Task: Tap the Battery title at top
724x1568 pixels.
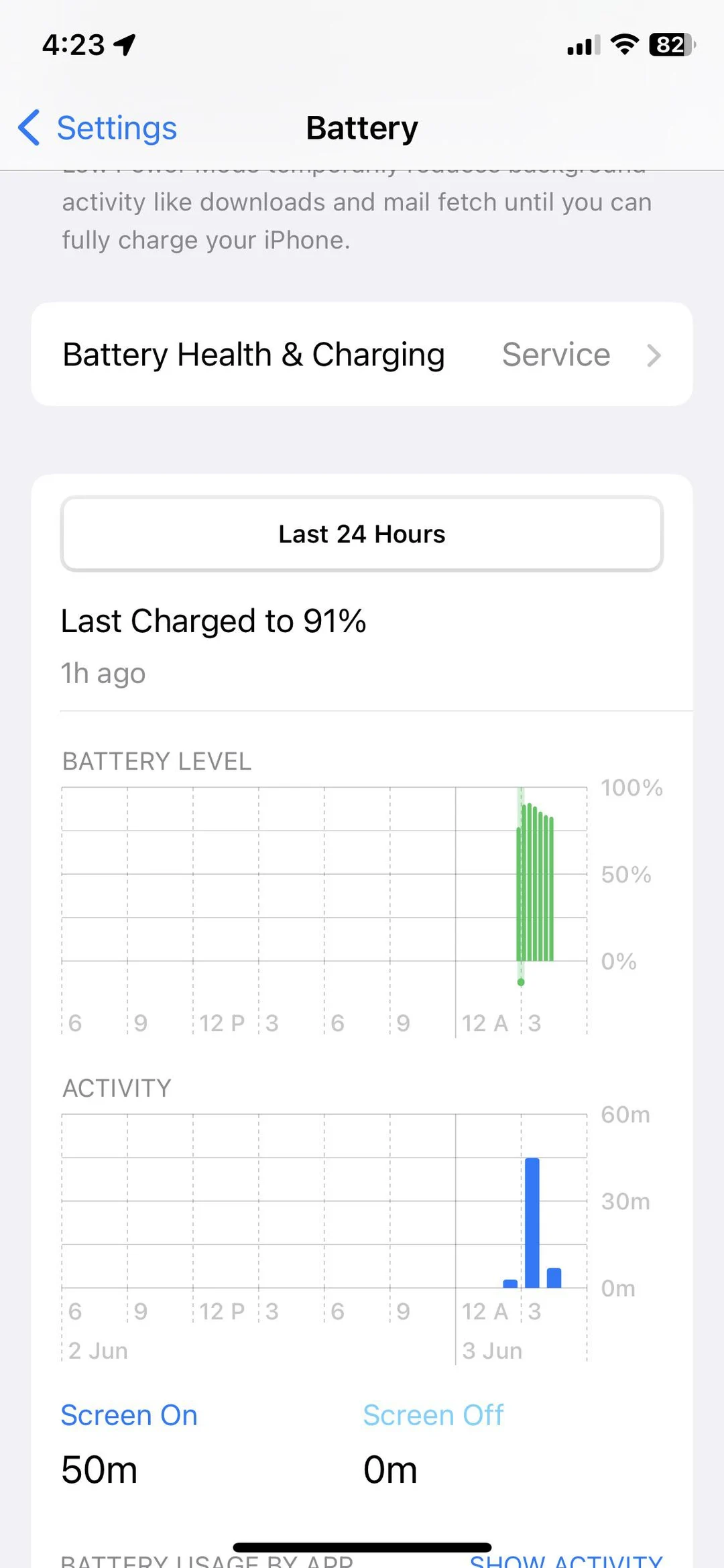Action: [x=362, y=127]
